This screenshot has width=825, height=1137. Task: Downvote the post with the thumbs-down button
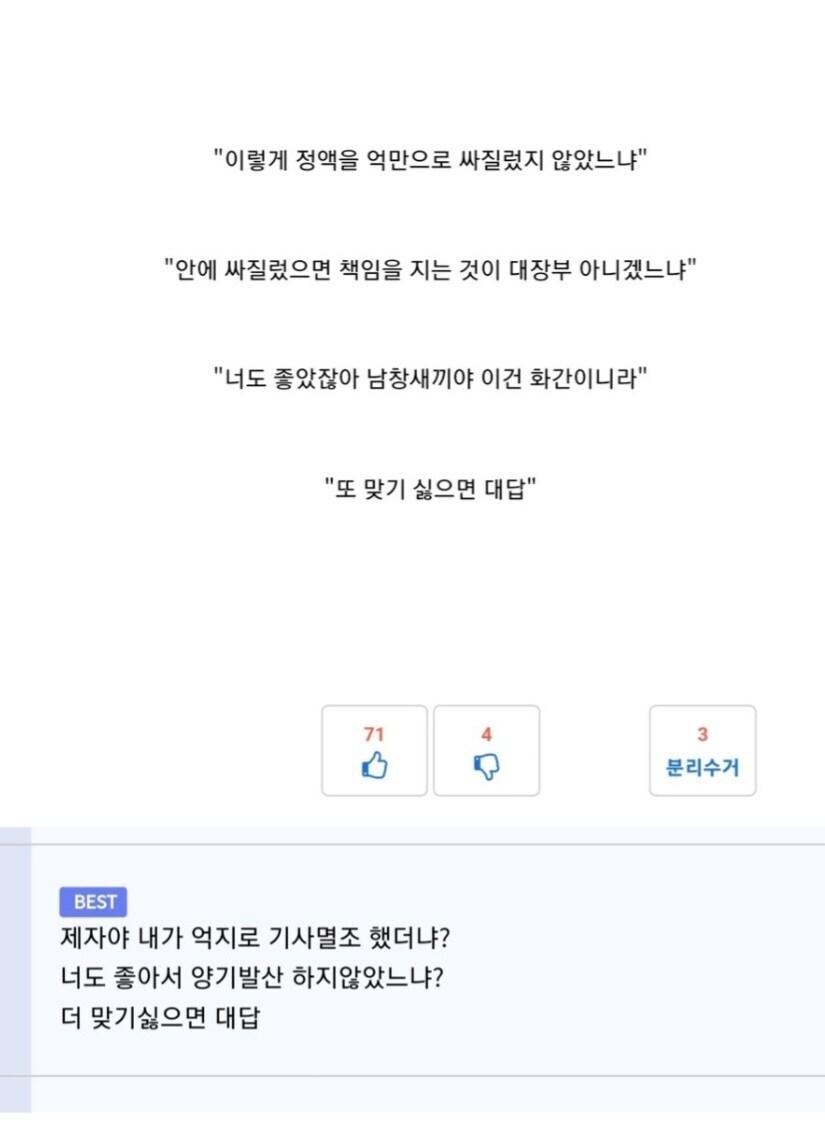(486, 752)
